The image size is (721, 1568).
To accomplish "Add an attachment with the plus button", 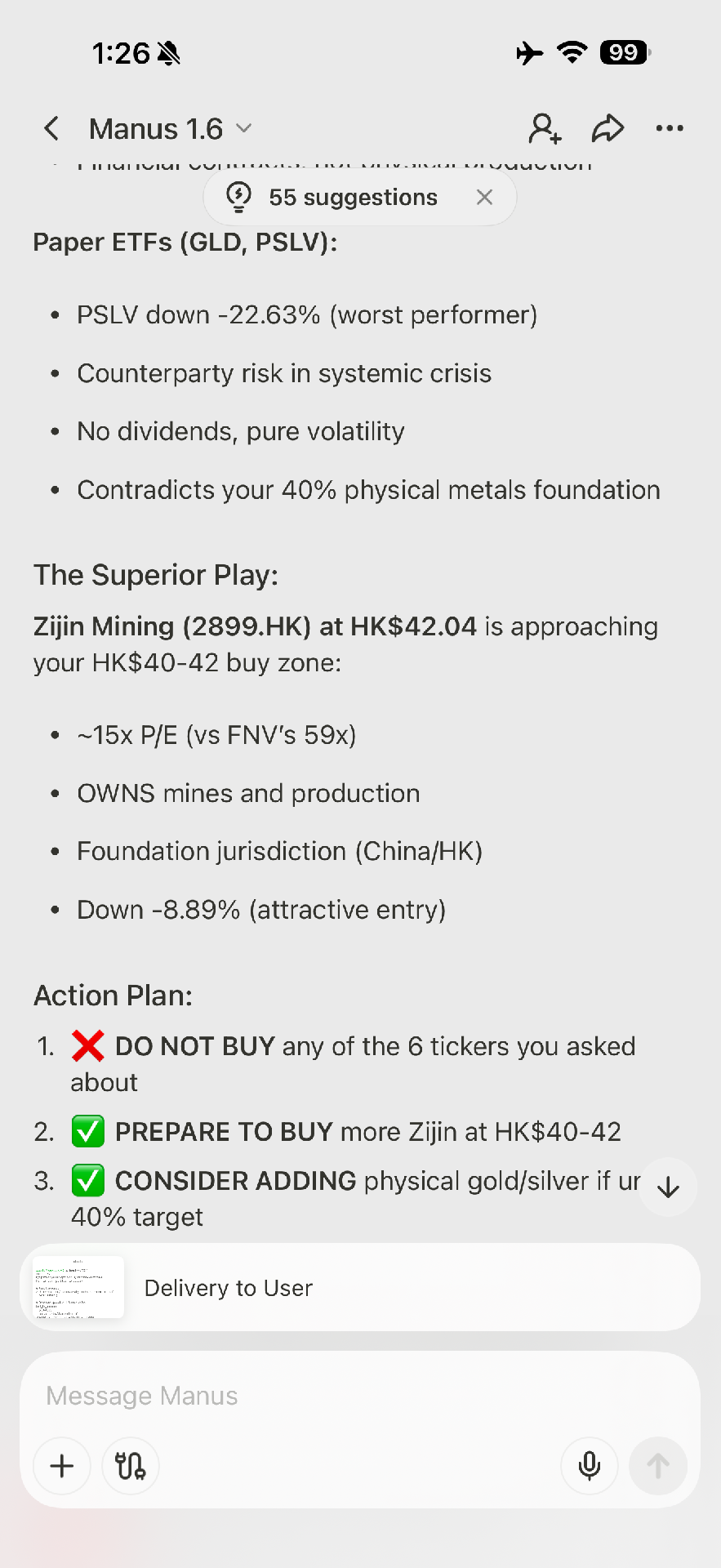I will point(62,1466).
